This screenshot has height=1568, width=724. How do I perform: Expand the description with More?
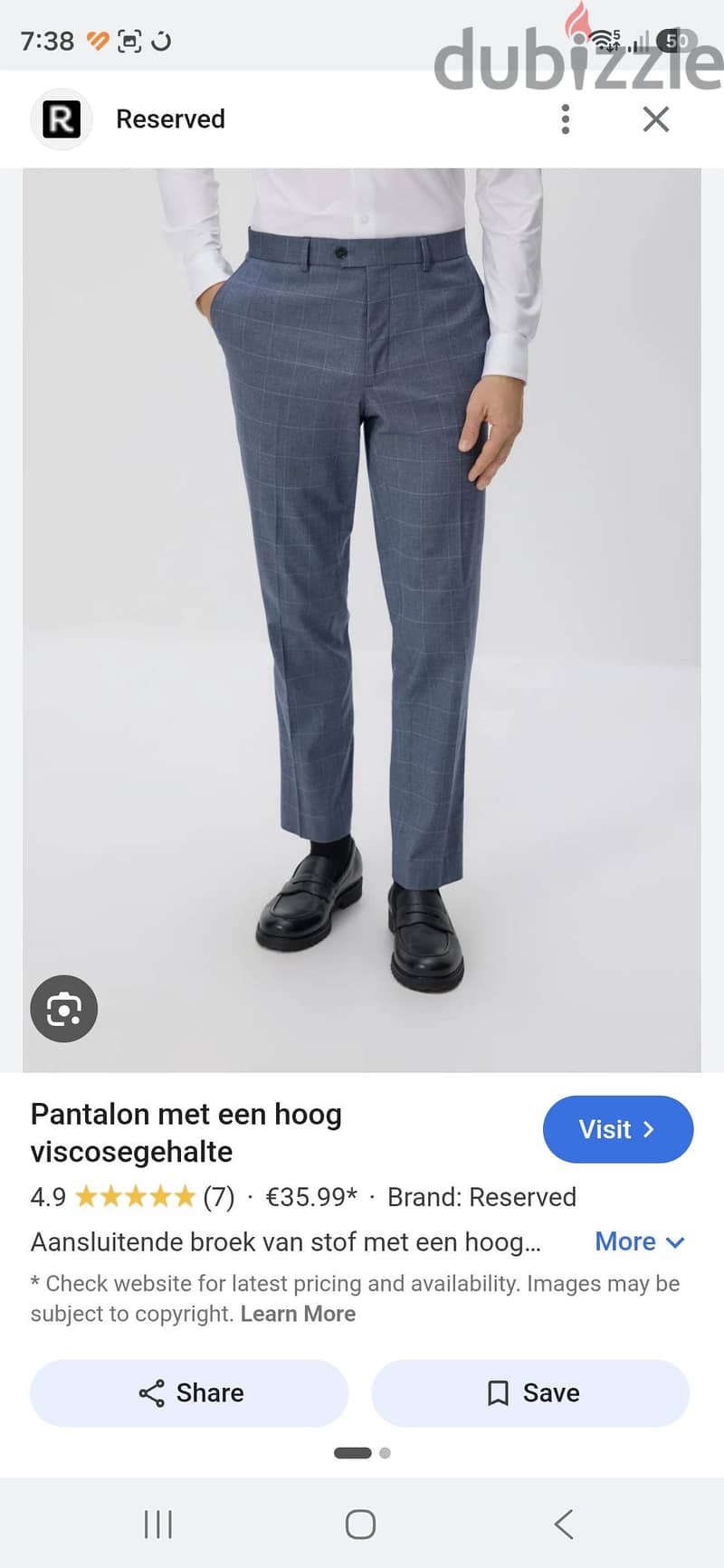pos(640,1241)
